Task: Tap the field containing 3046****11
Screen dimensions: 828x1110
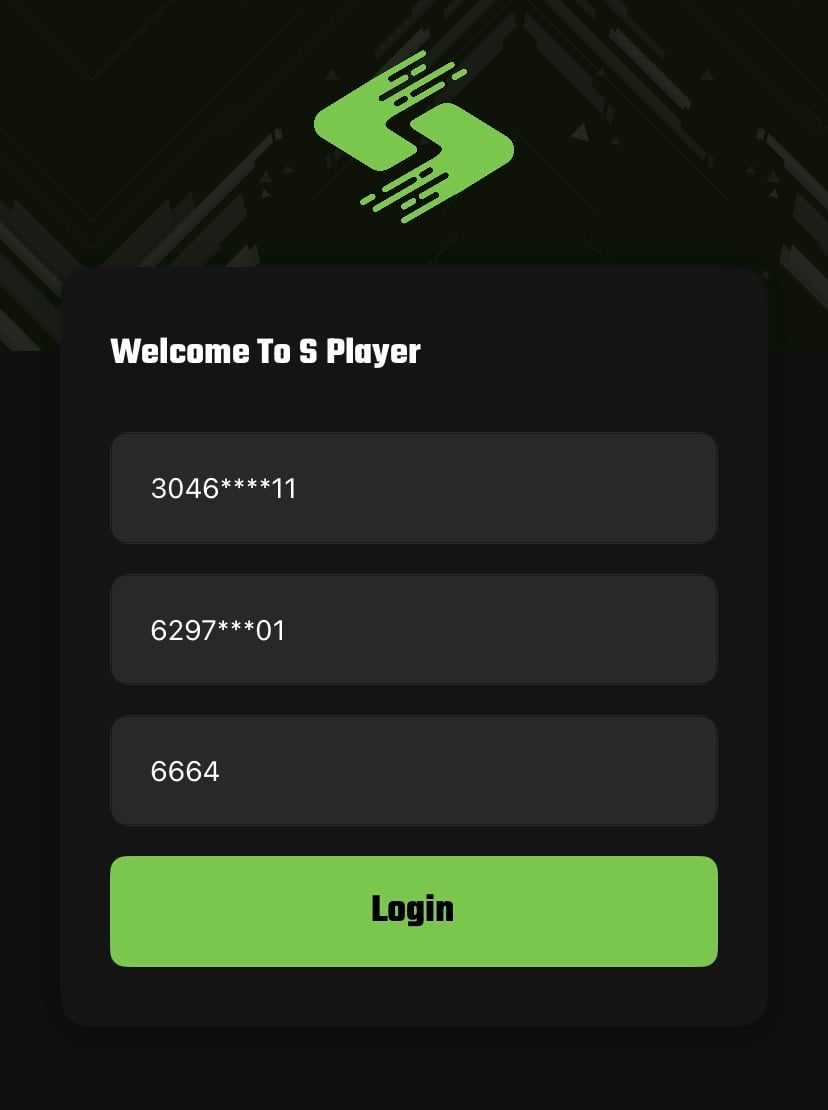Action: click(413, 488)
